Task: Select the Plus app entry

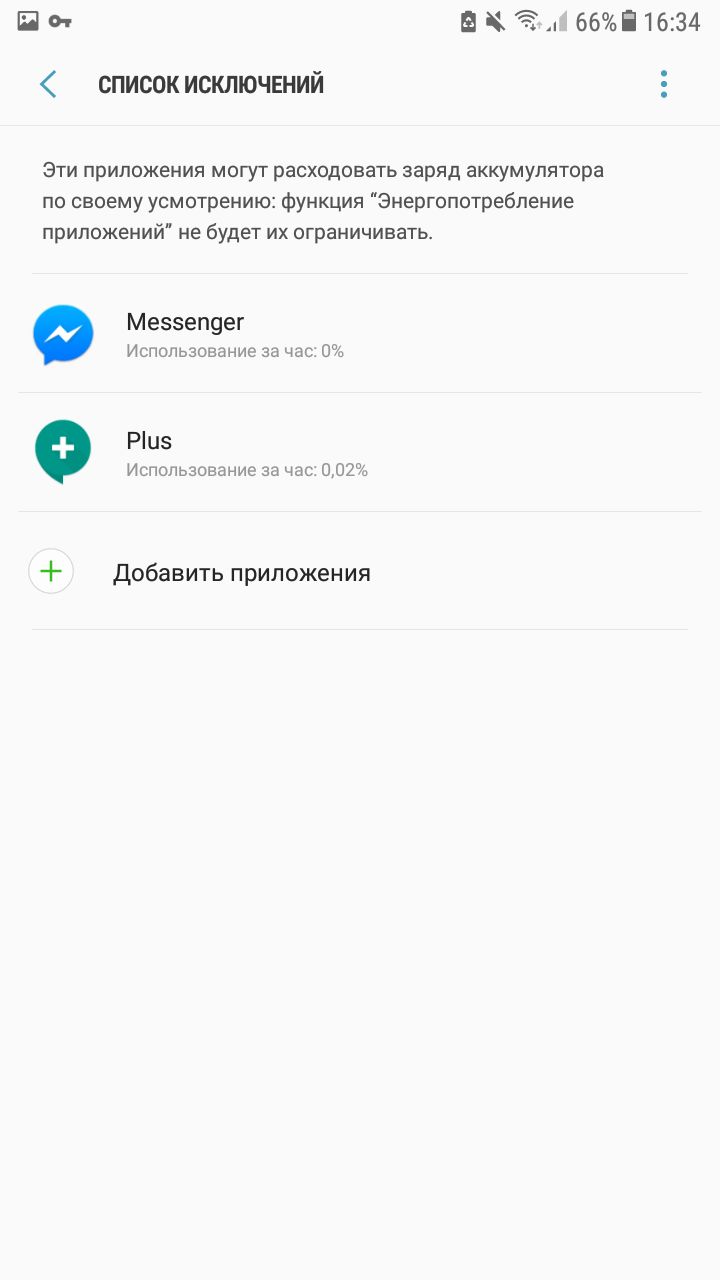Action: point(360,453)
